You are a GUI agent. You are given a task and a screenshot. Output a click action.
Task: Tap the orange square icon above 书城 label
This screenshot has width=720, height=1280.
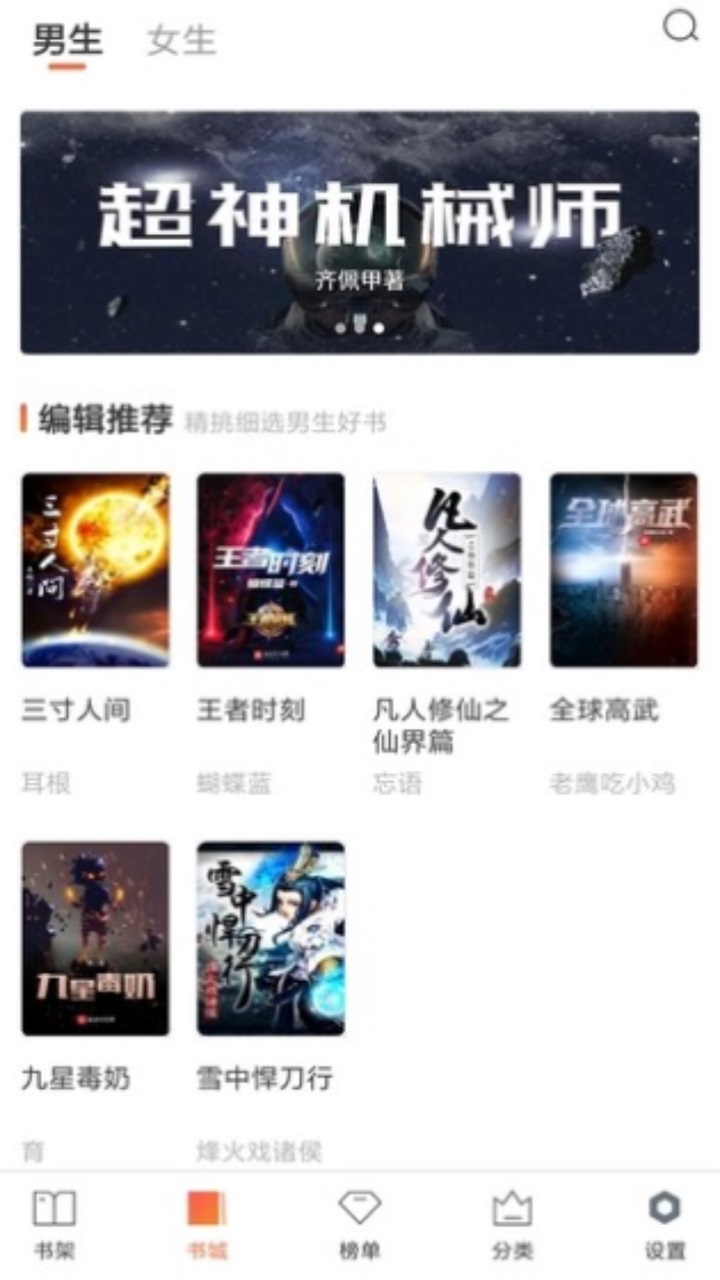205,1208
